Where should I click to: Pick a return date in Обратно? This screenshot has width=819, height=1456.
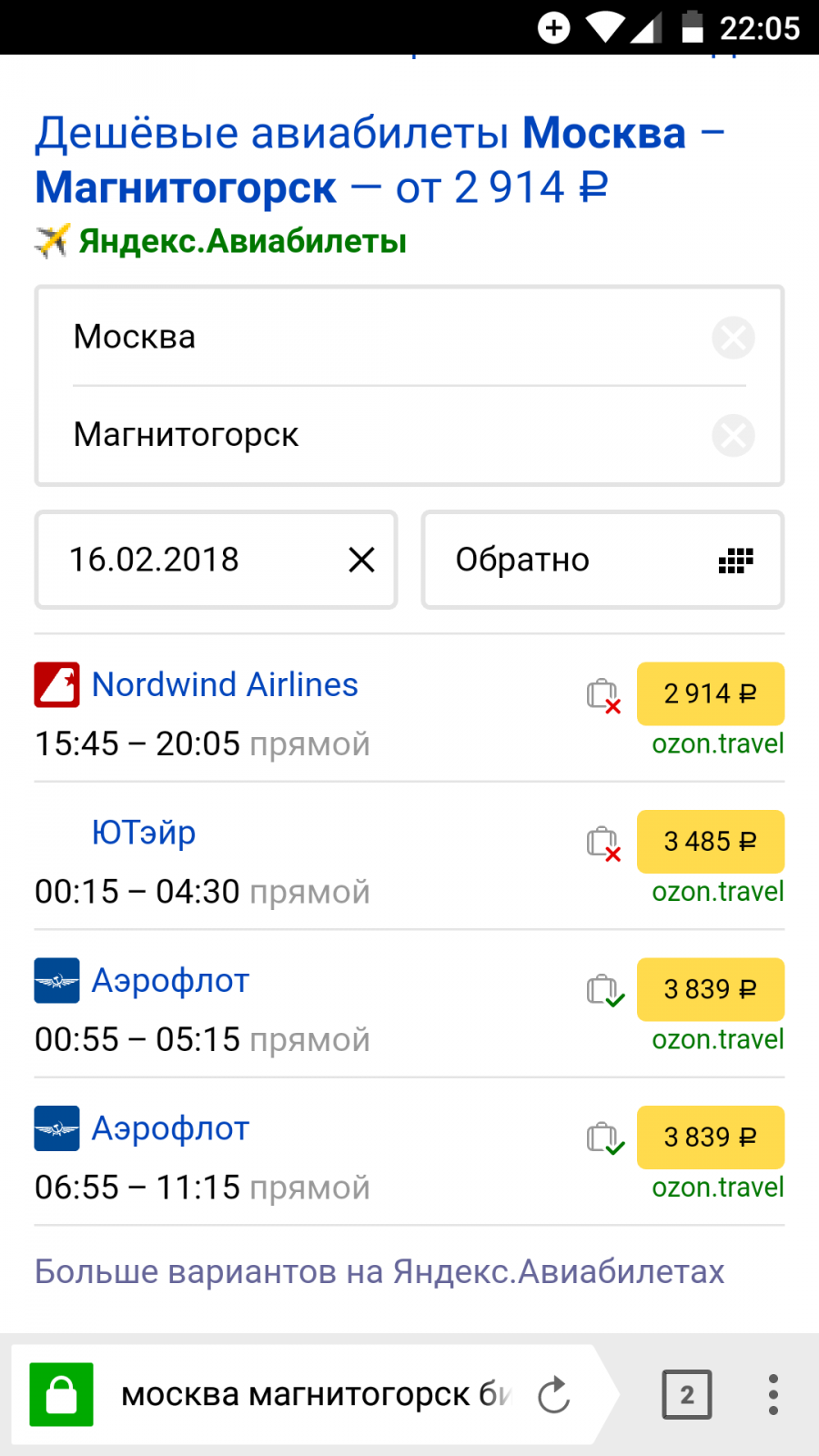602,560
